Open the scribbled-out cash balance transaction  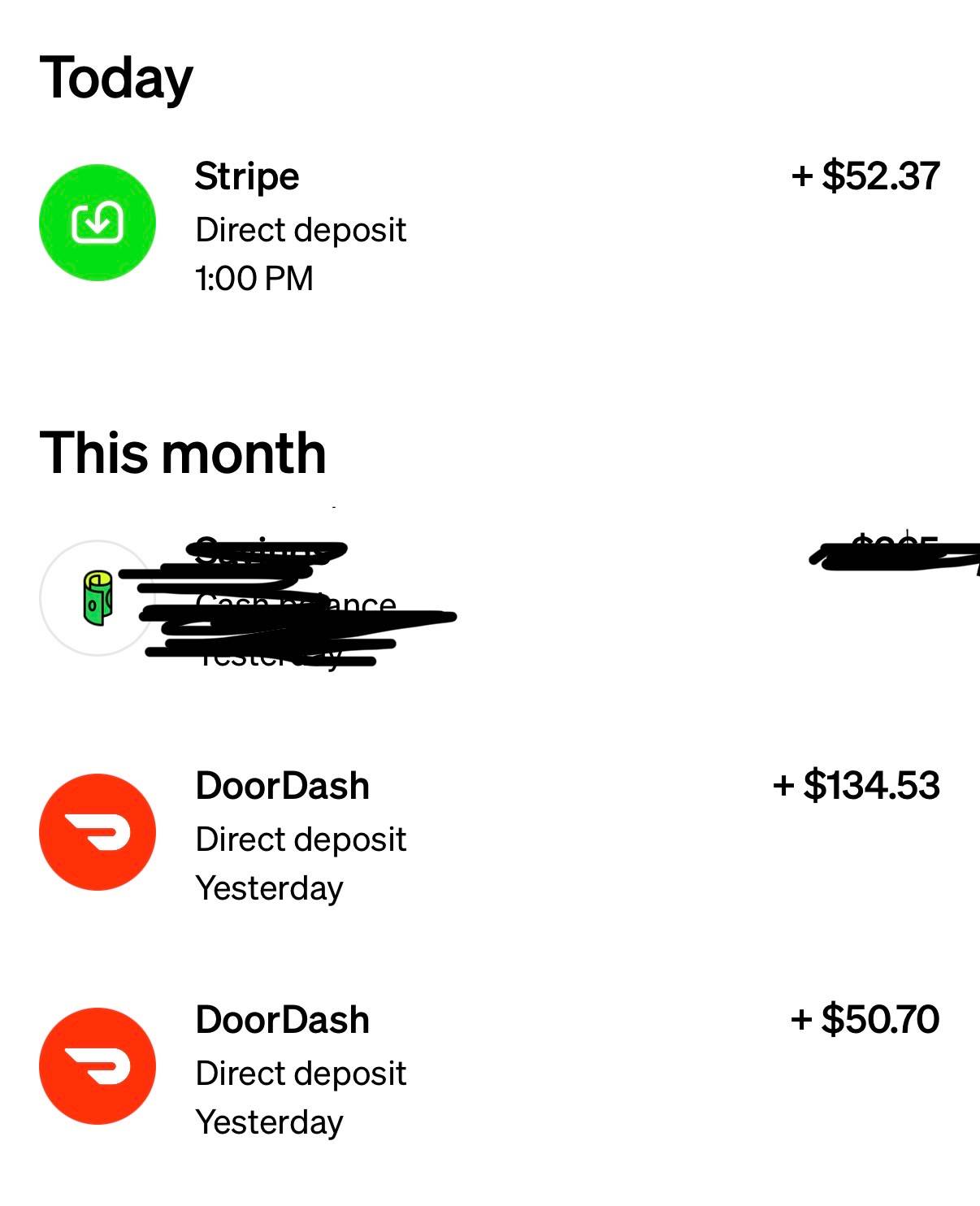[x=490, y=599]
